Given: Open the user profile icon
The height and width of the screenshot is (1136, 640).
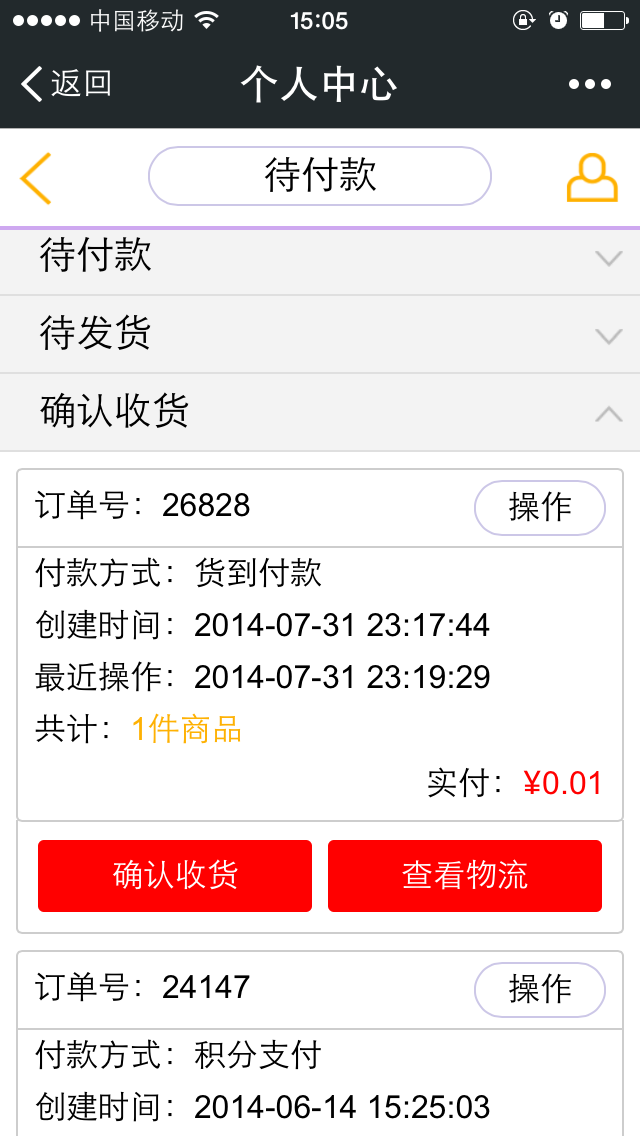Looking at the screenshot, I should click(x=592, y=178).
